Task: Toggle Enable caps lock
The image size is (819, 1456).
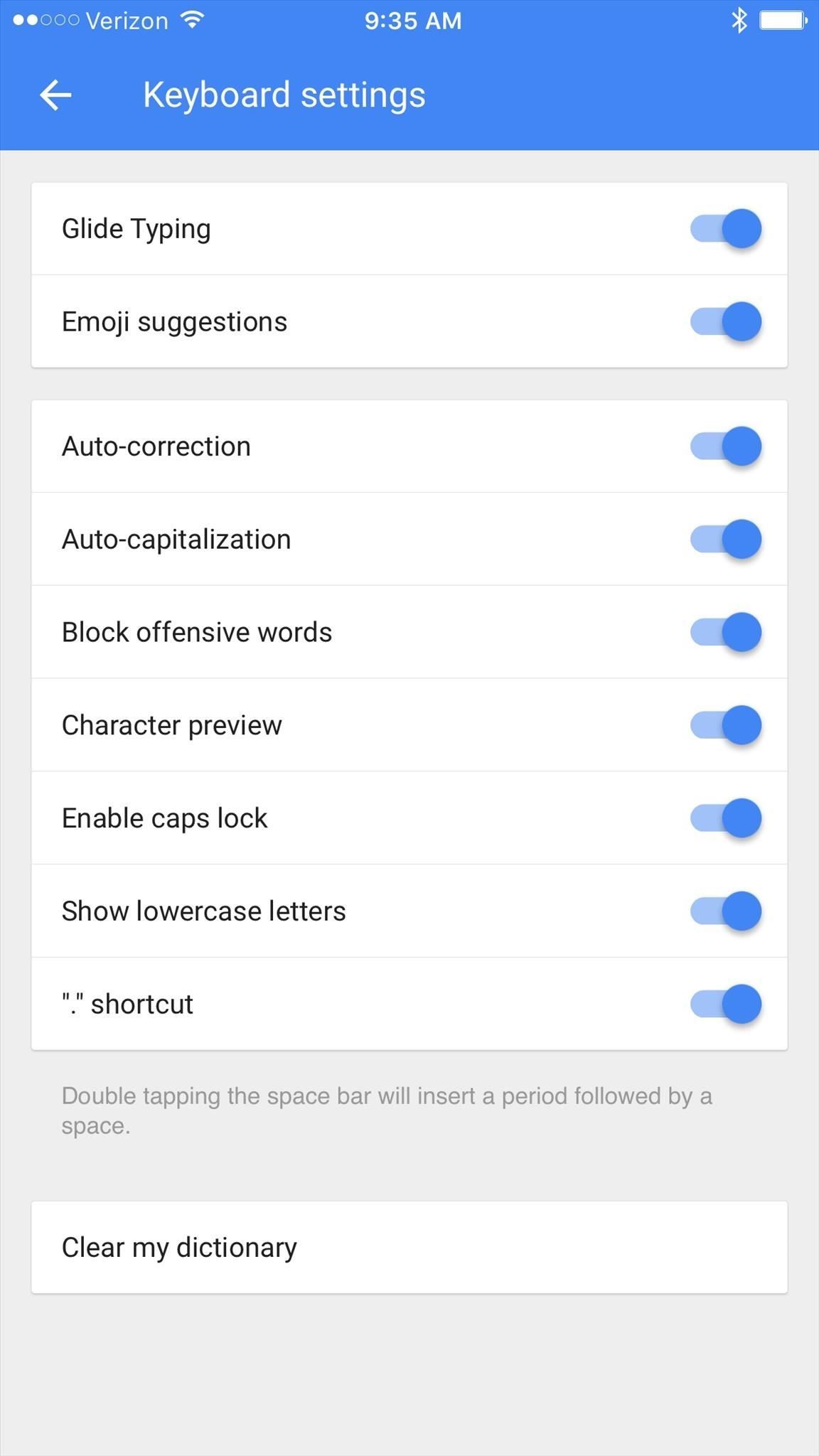Action: tap(725, 818)
